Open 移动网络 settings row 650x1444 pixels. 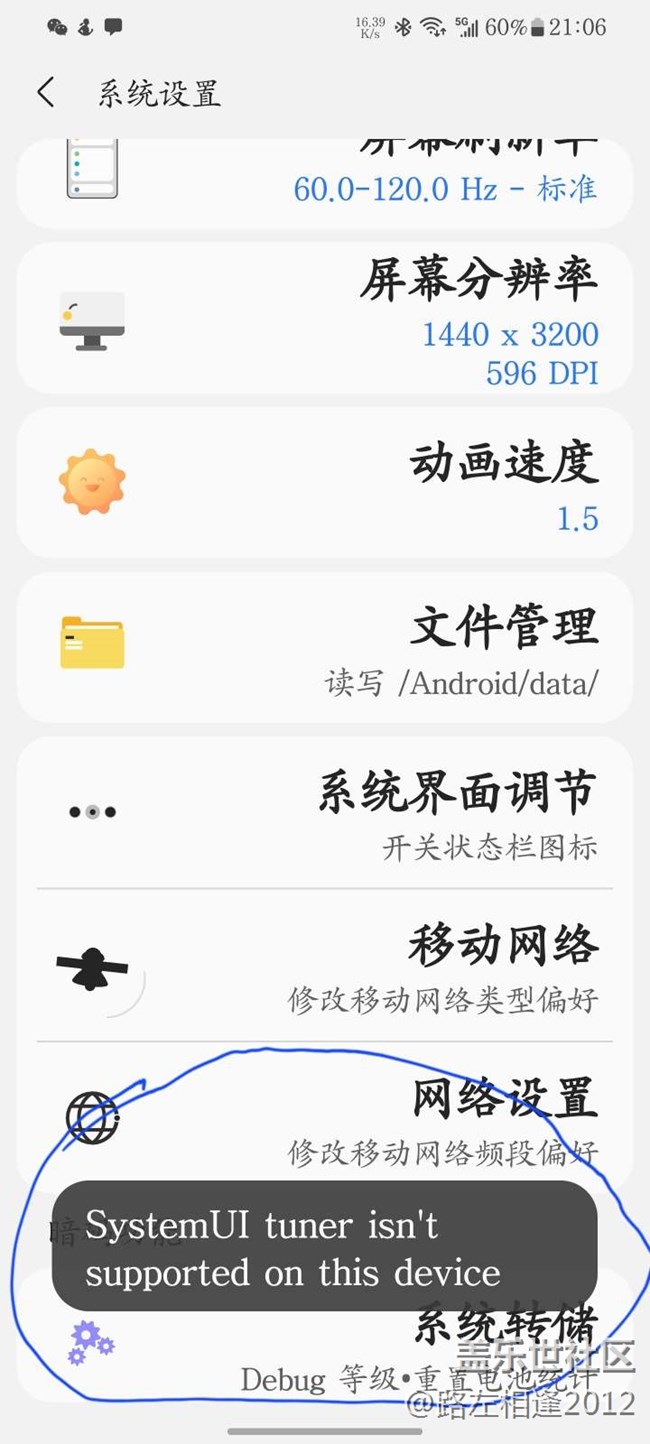pyautogui.click(x=325, y=965)
